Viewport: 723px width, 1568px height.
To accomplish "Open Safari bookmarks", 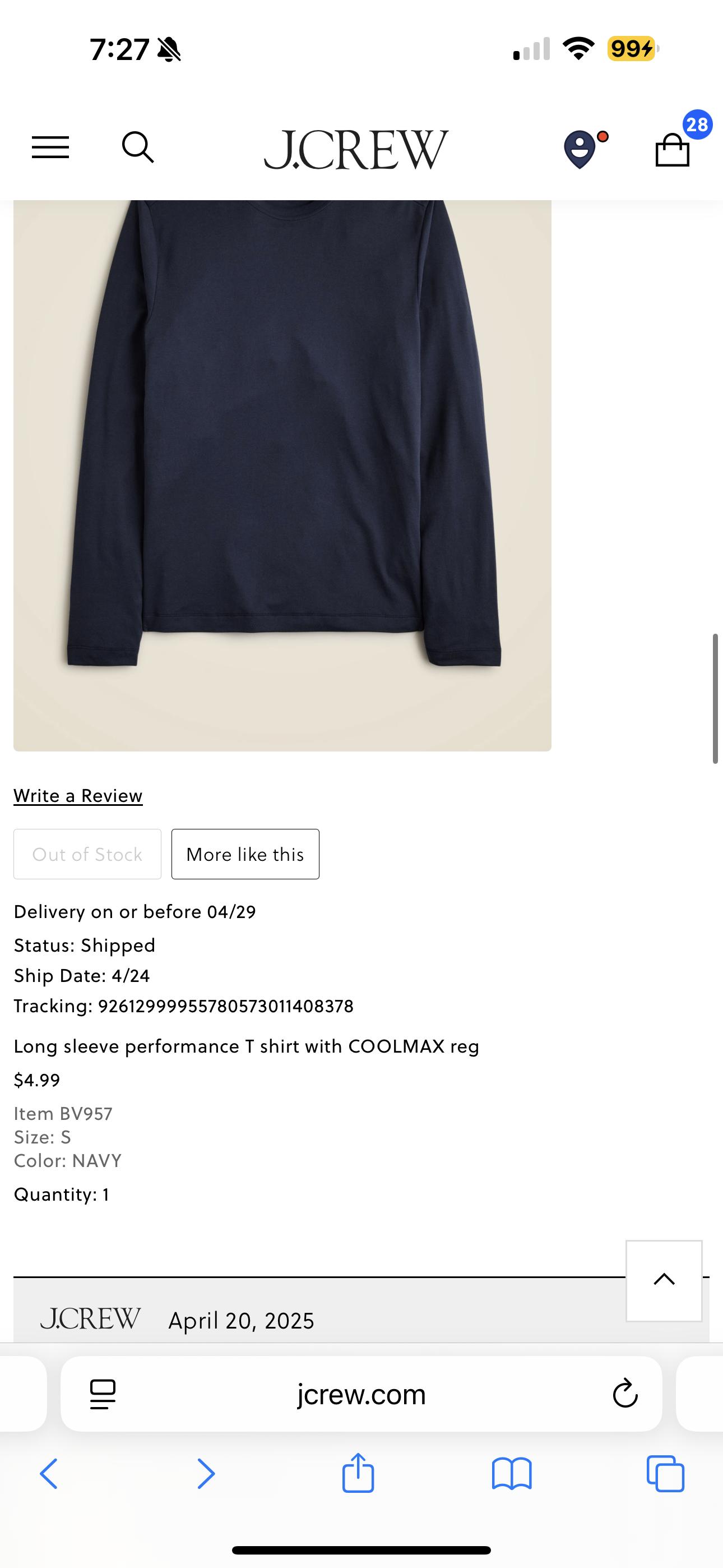I will [x=512, y=1474].
